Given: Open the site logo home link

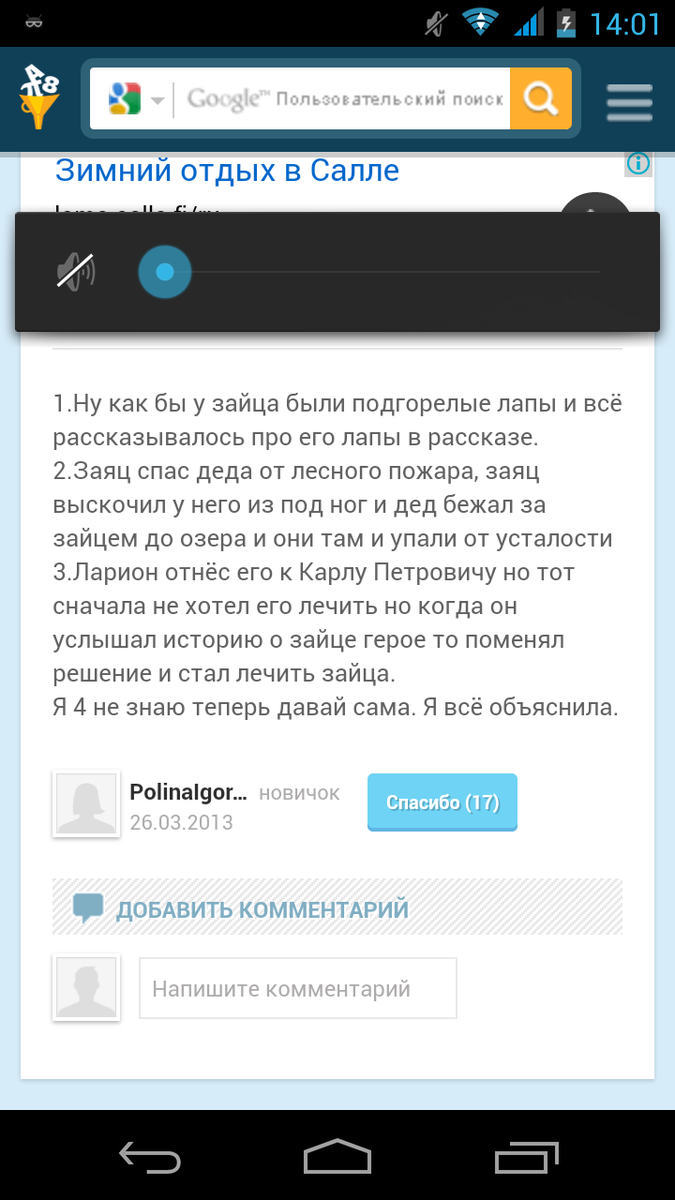Looking at the screenshot, I should point(39,97).
